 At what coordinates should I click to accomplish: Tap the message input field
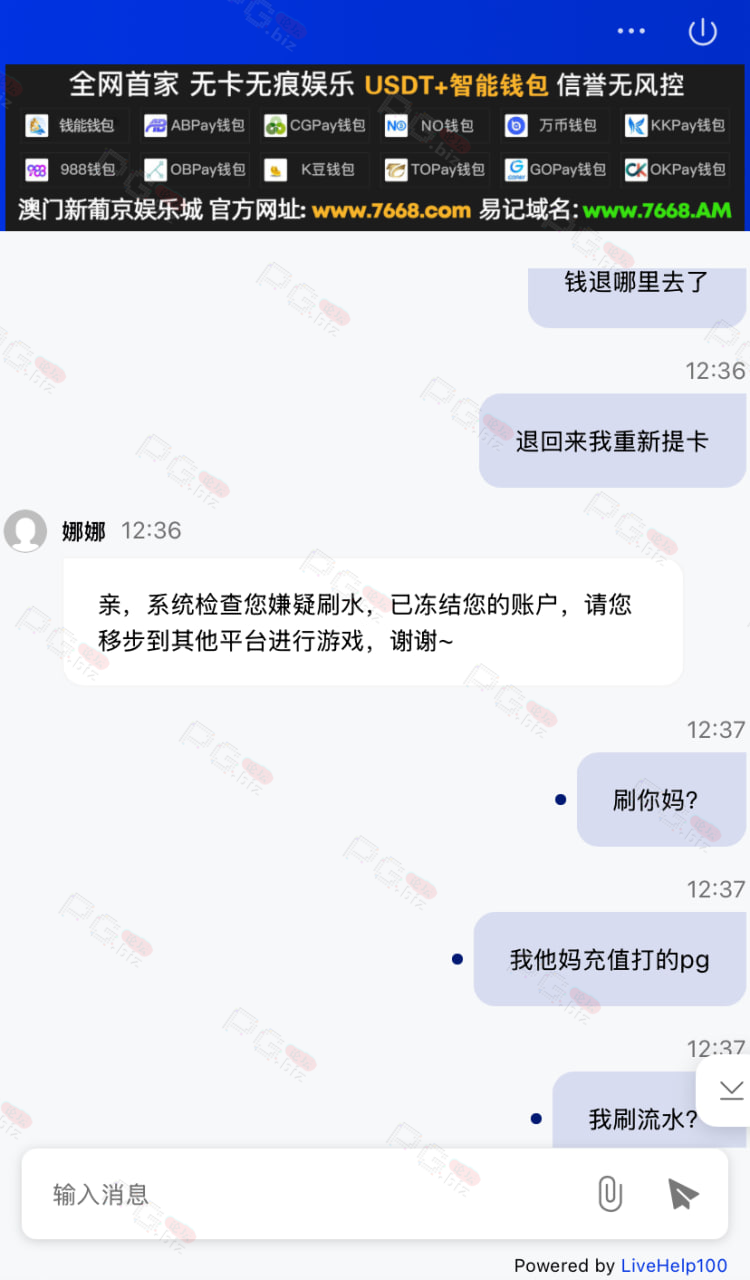(x=310, y=1194)
